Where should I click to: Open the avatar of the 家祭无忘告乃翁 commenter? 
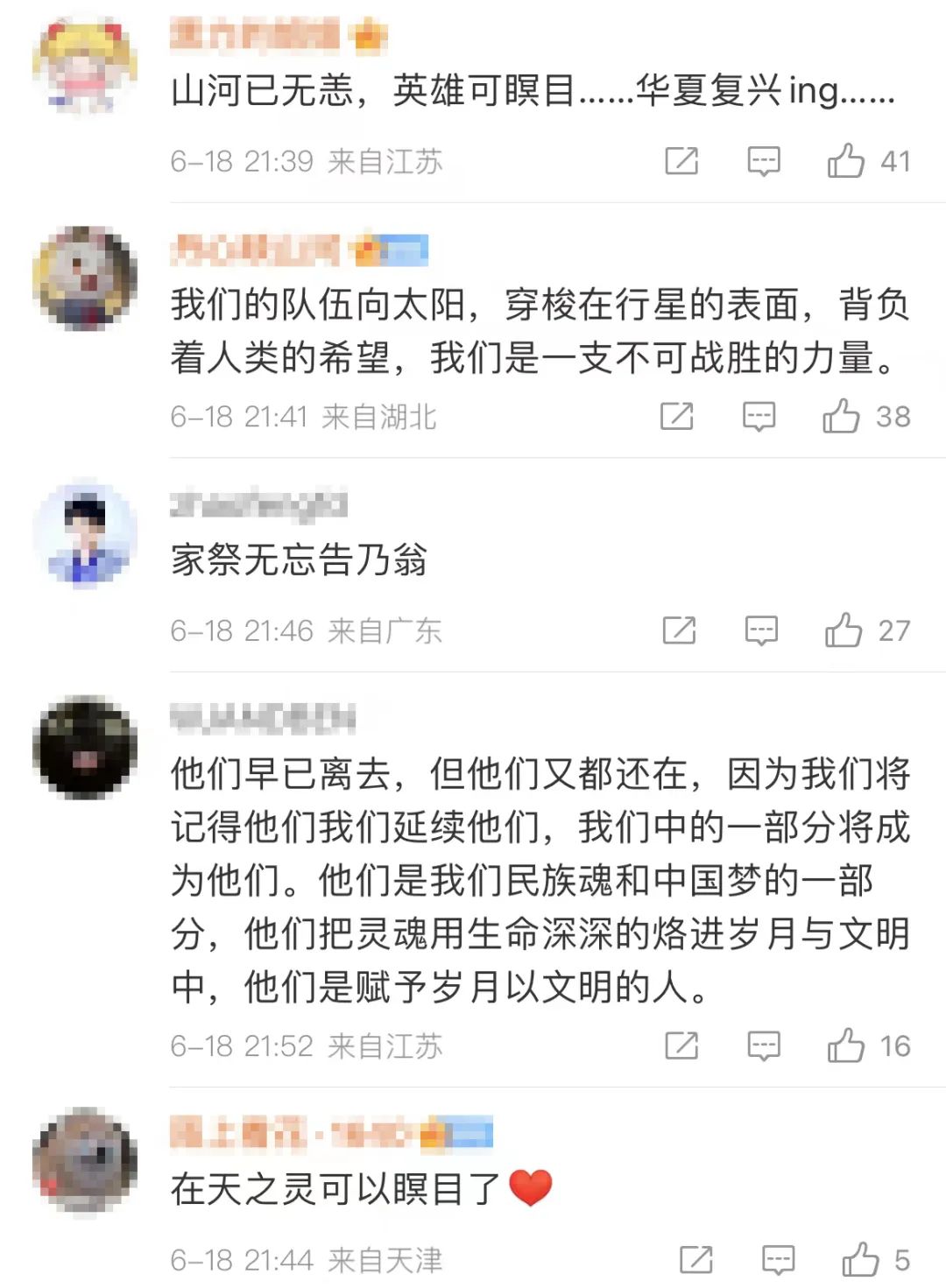pyautogui.click(x=85, y=534)
